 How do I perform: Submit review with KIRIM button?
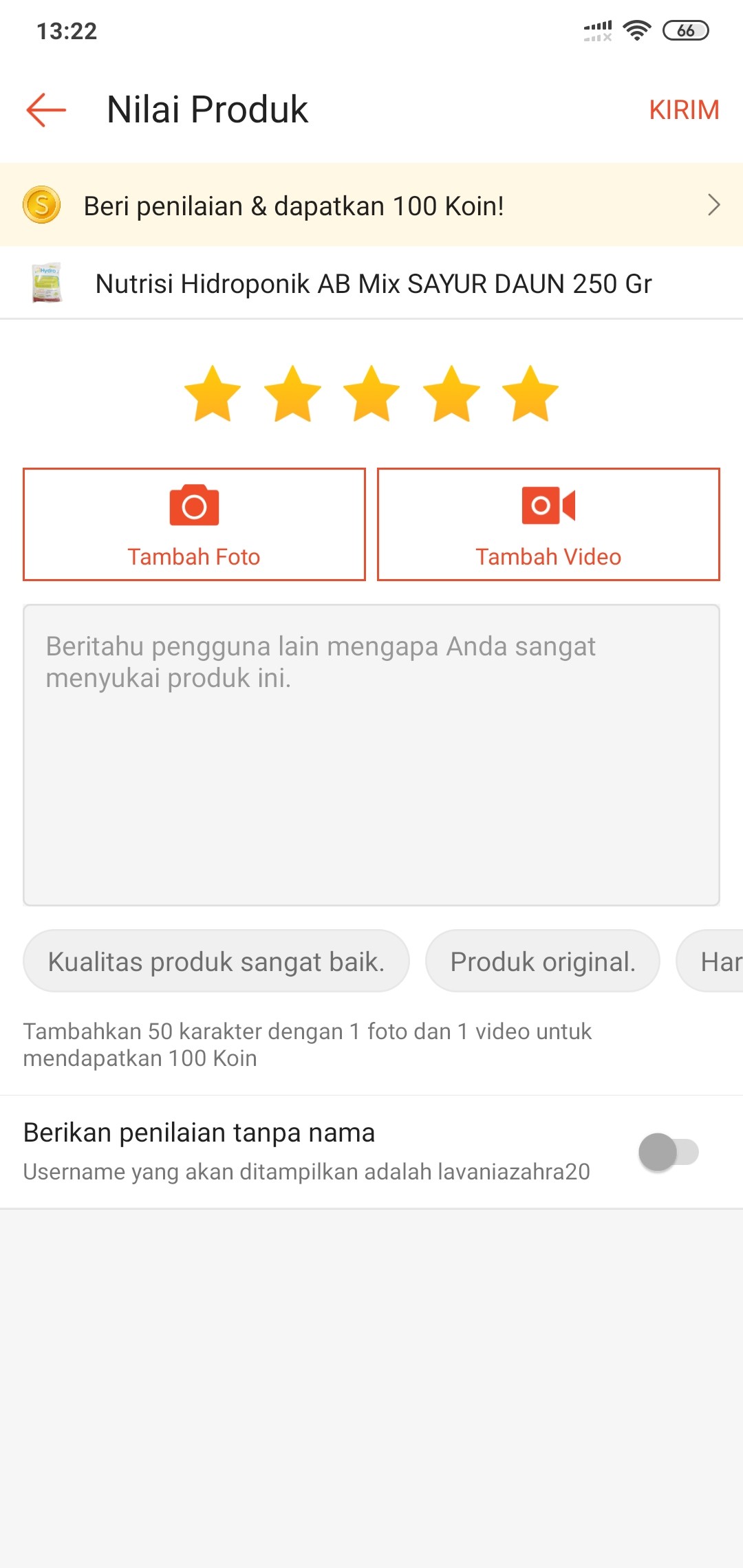pos(685,110)
